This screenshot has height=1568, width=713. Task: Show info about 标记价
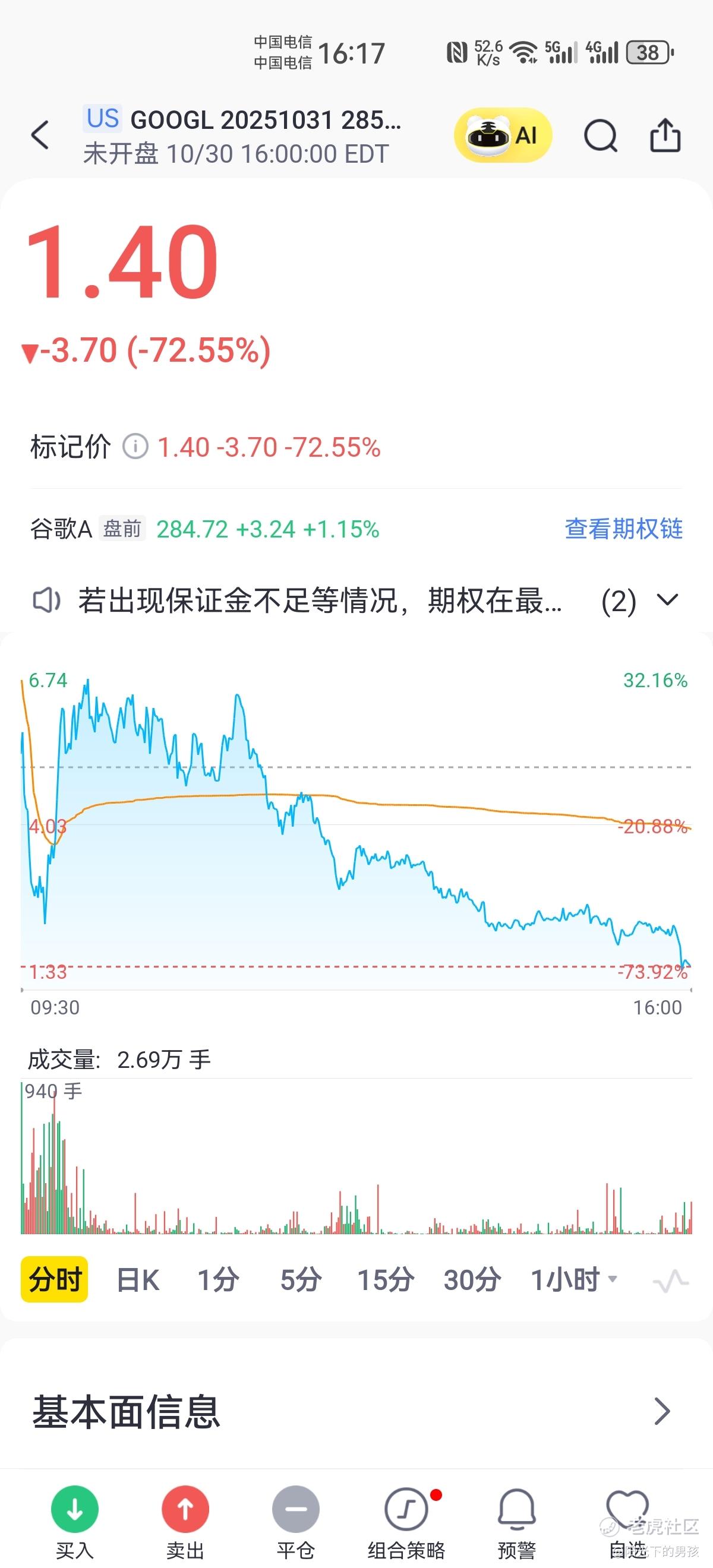[135, 447]
